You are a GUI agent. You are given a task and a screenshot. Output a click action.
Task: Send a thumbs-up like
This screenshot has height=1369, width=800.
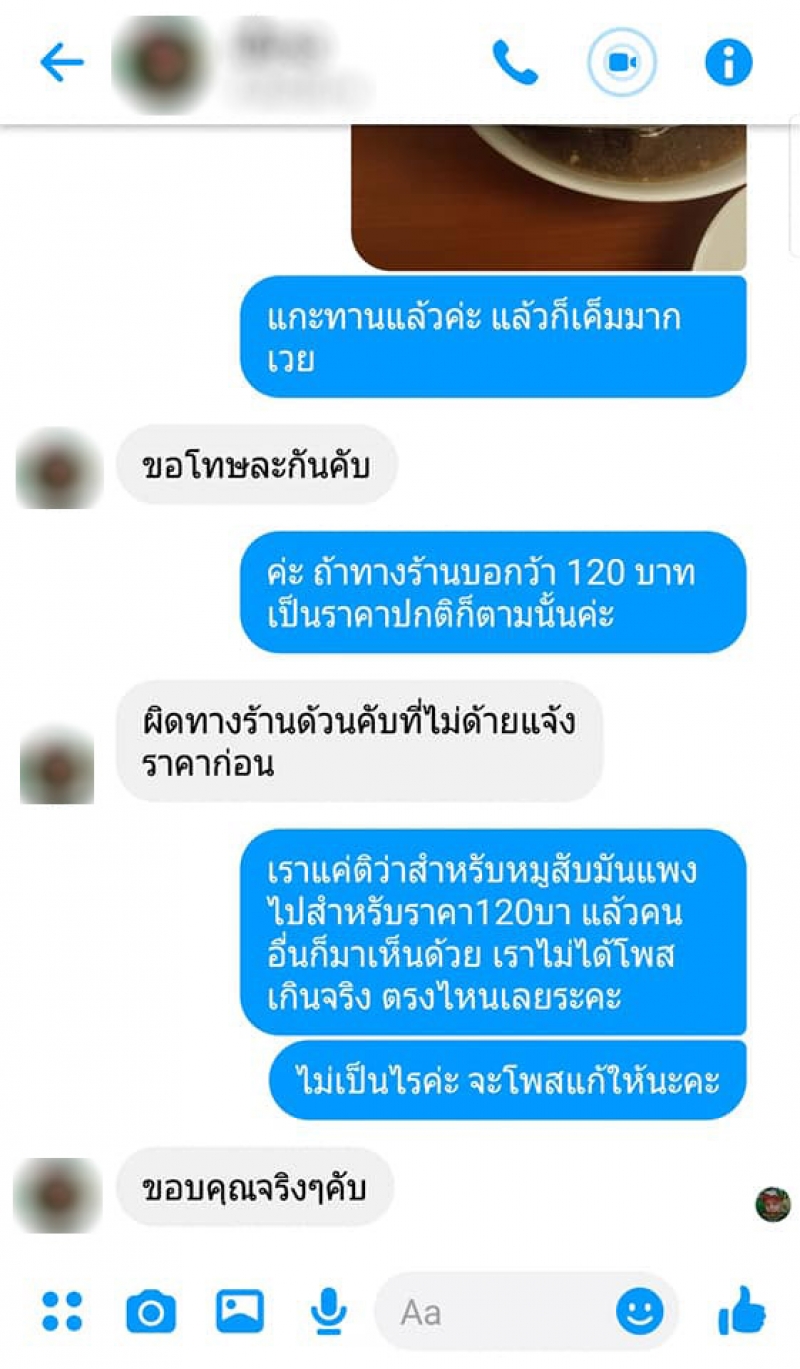tap(742, 1311)
